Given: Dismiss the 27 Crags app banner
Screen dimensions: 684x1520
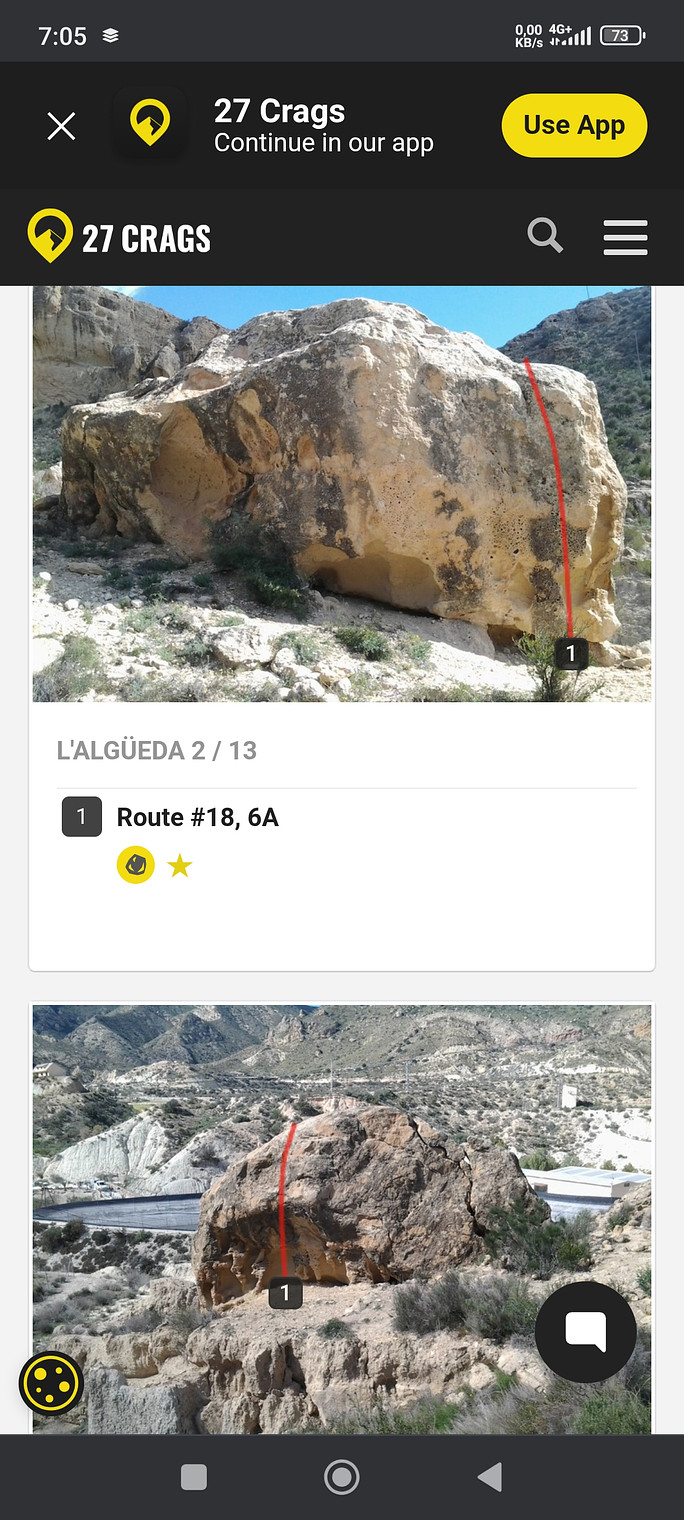Looking at the screenshot, I should (61, 126).
